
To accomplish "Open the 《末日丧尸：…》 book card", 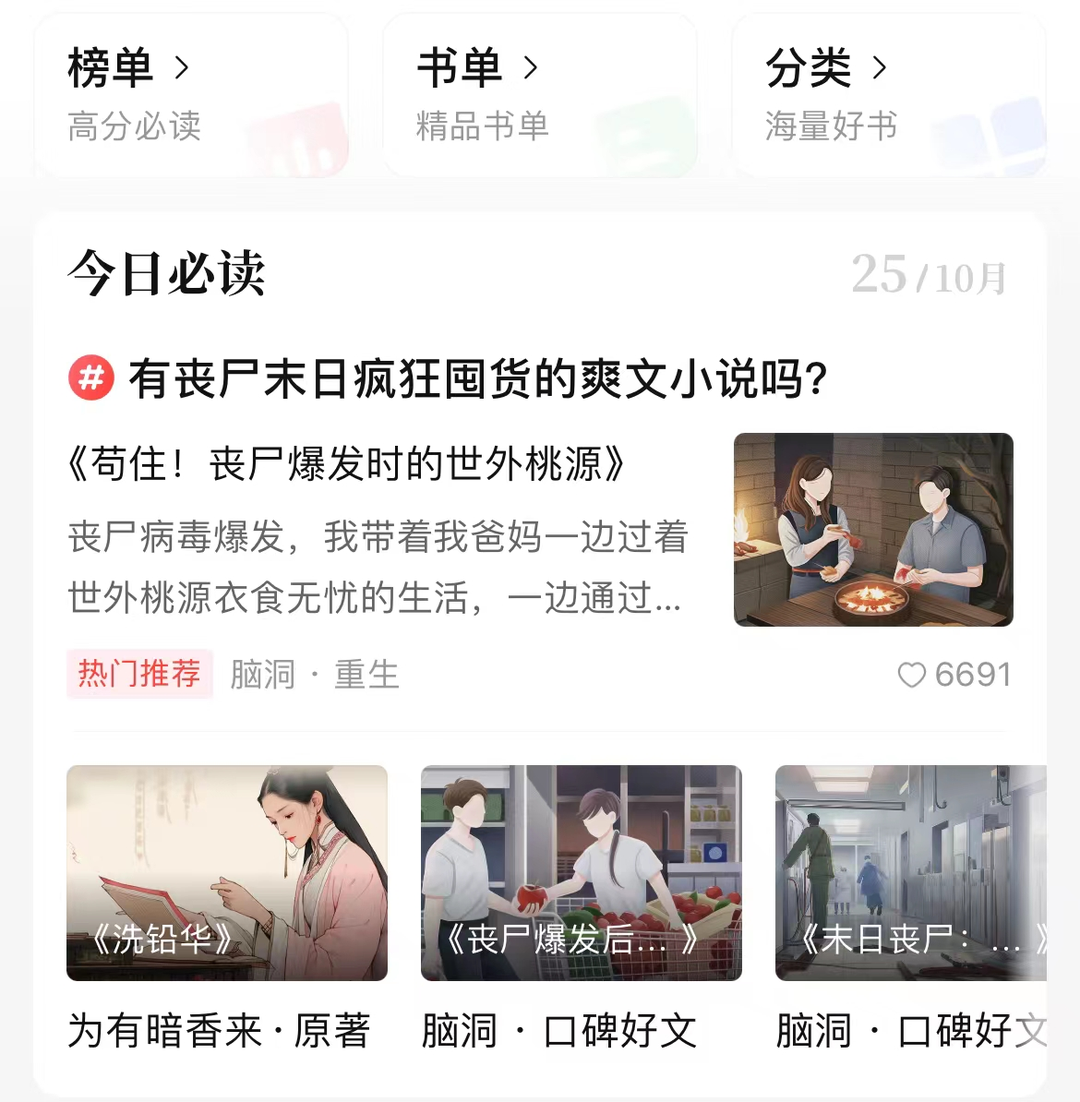I will (x=911, y=873).
